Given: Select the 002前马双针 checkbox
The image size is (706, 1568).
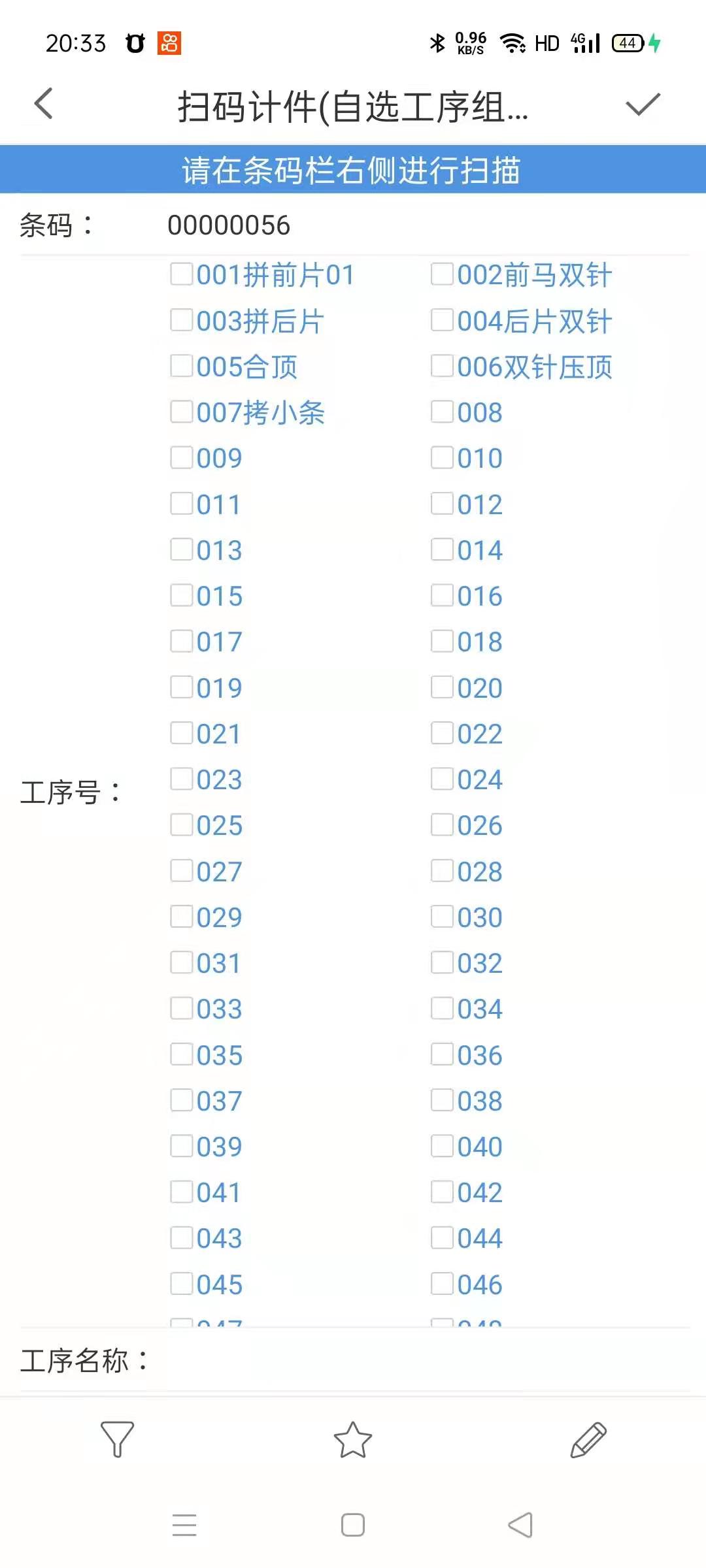Looking at the screenshot, I should [x=443, y=274].
